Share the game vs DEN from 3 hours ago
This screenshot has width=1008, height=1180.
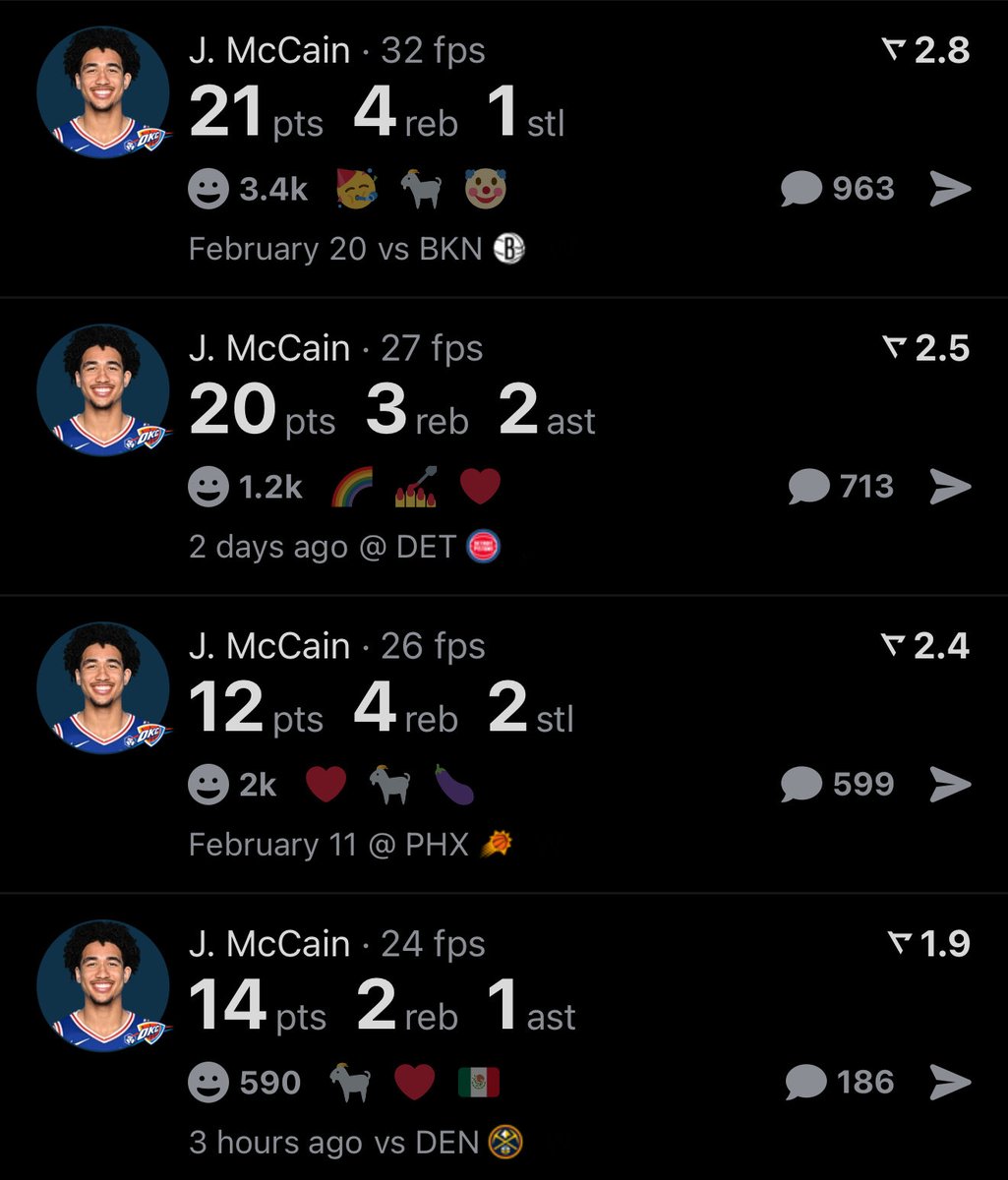point(950,1083)
